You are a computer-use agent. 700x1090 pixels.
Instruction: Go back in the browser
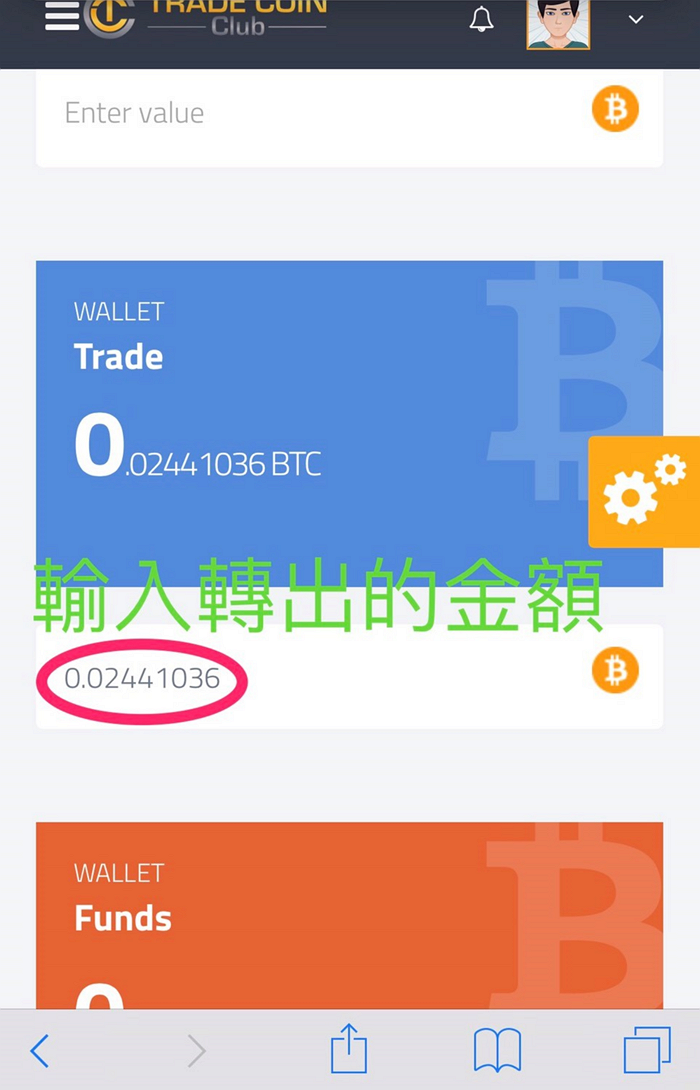tap(40, 1051)
